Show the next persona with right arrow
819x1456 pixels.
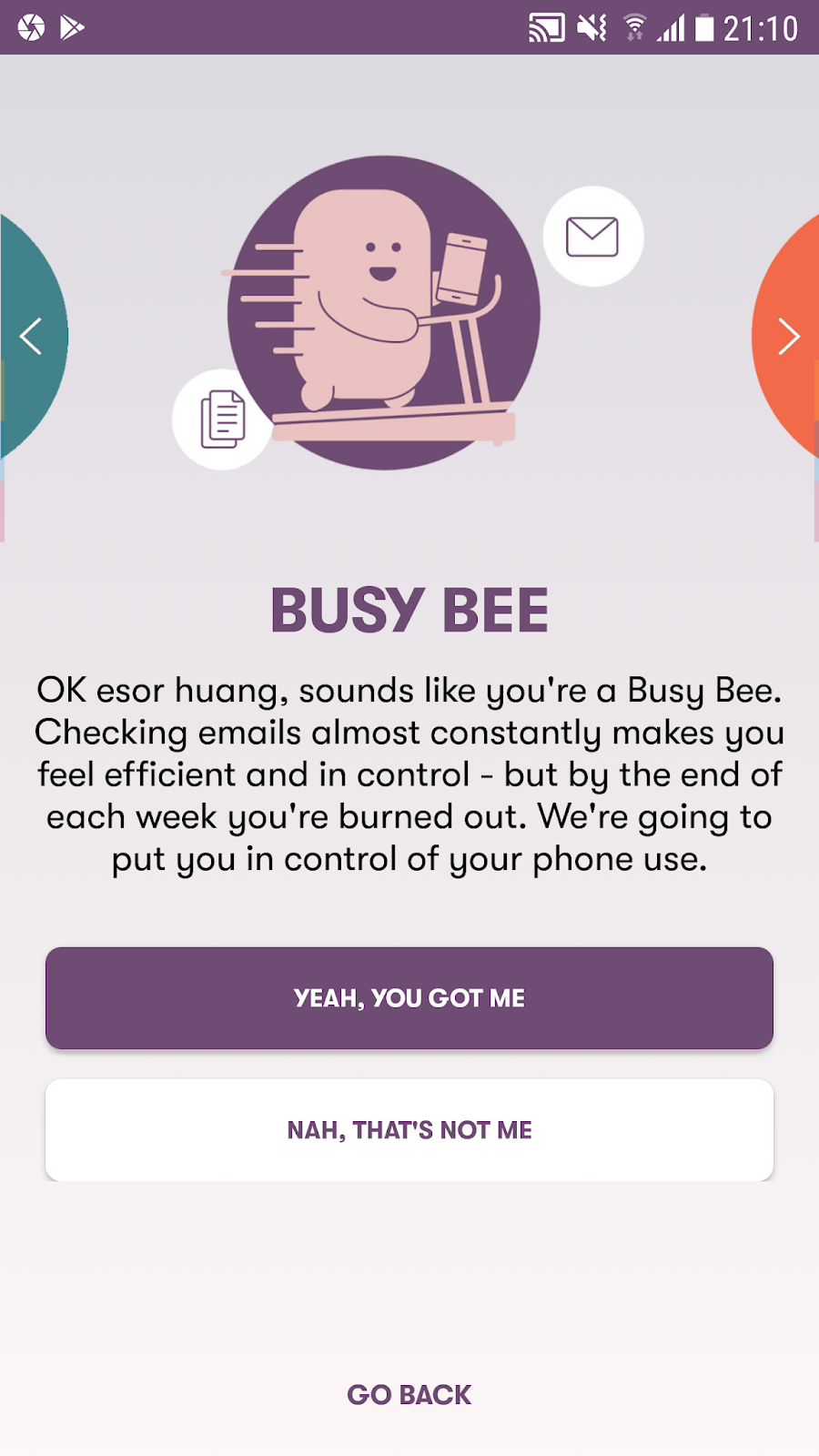(788, 336)
